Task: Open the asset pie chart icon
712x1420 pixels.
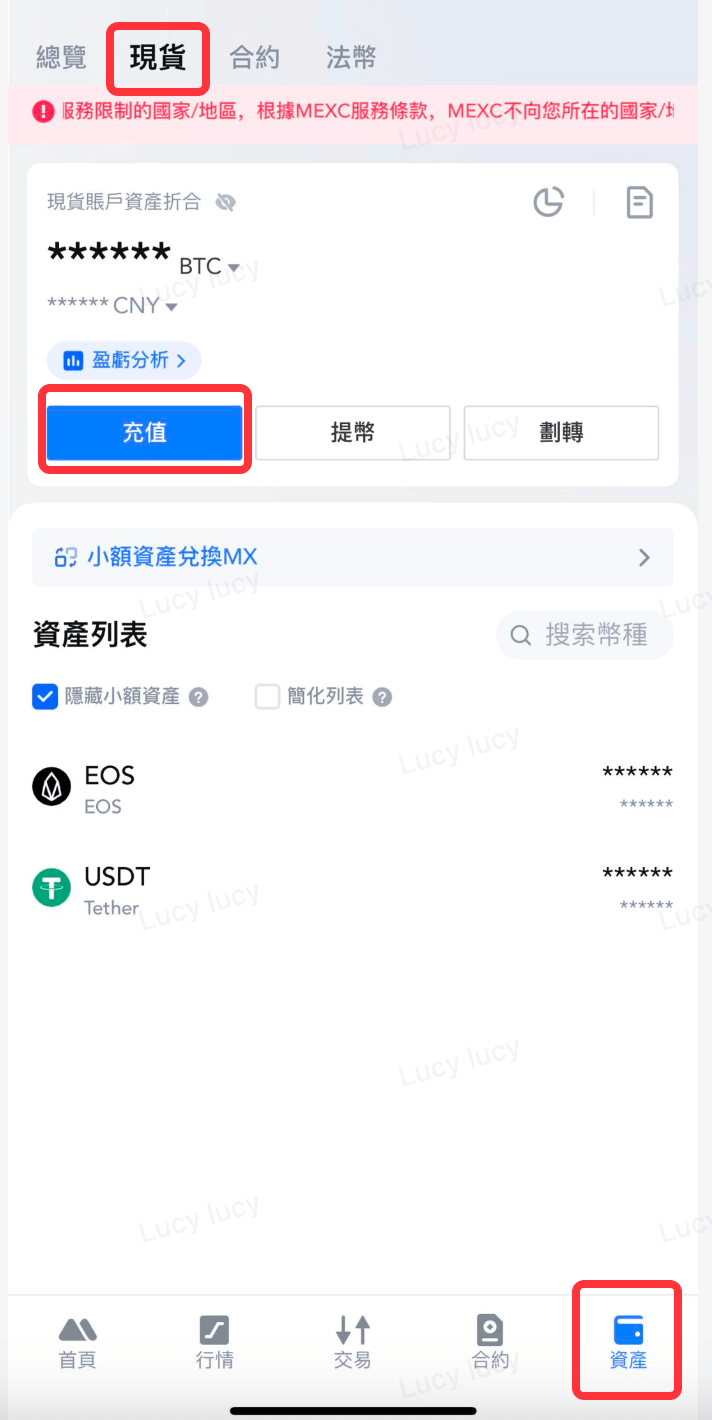Action: pos(548,202)
